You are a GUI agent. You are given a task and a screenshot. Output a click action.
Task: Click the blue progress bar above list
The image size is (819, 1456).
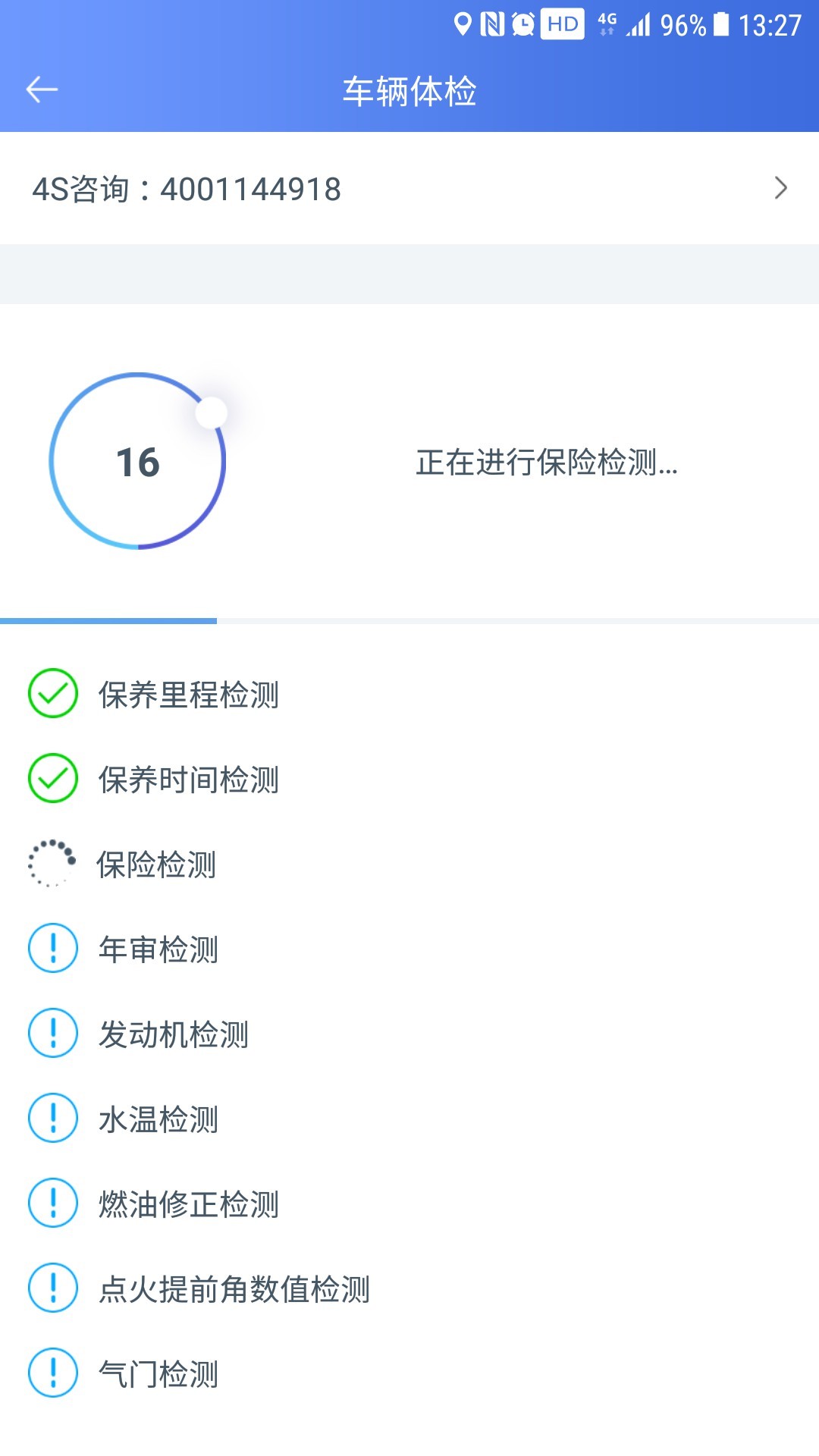click(x=108, y=620)
